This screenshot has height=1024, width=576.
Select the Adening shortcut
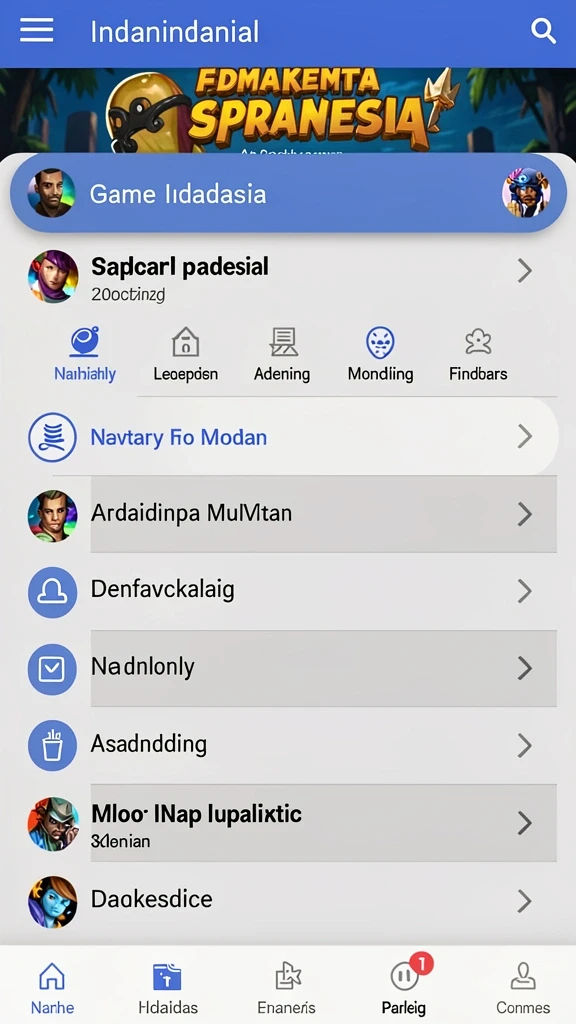tap(282, 355)
